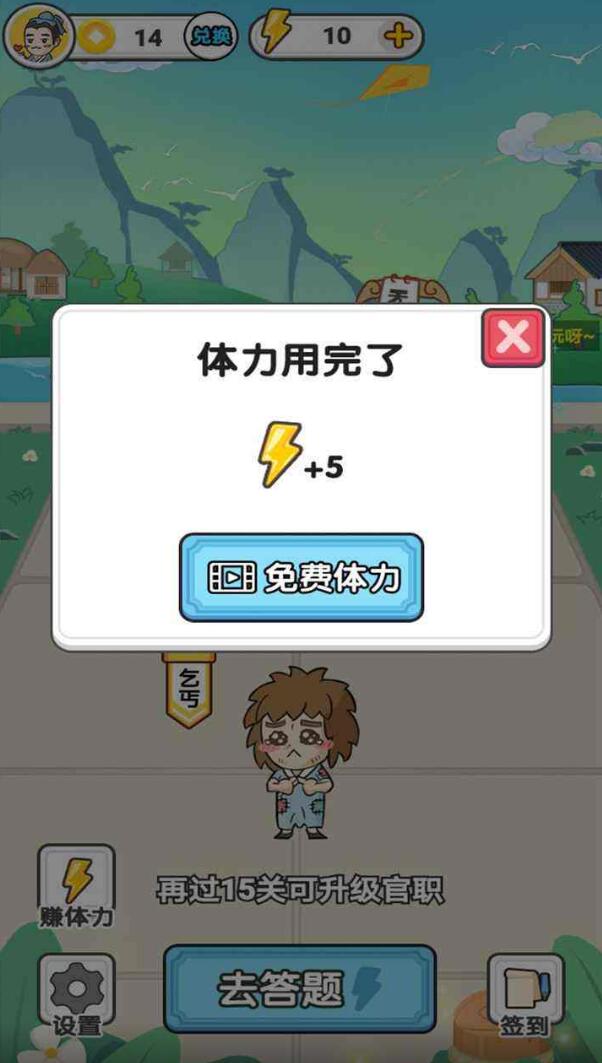Tap 免费体力 to get free energy
The width and height of the screenshot is (602, 1063).
301,577
